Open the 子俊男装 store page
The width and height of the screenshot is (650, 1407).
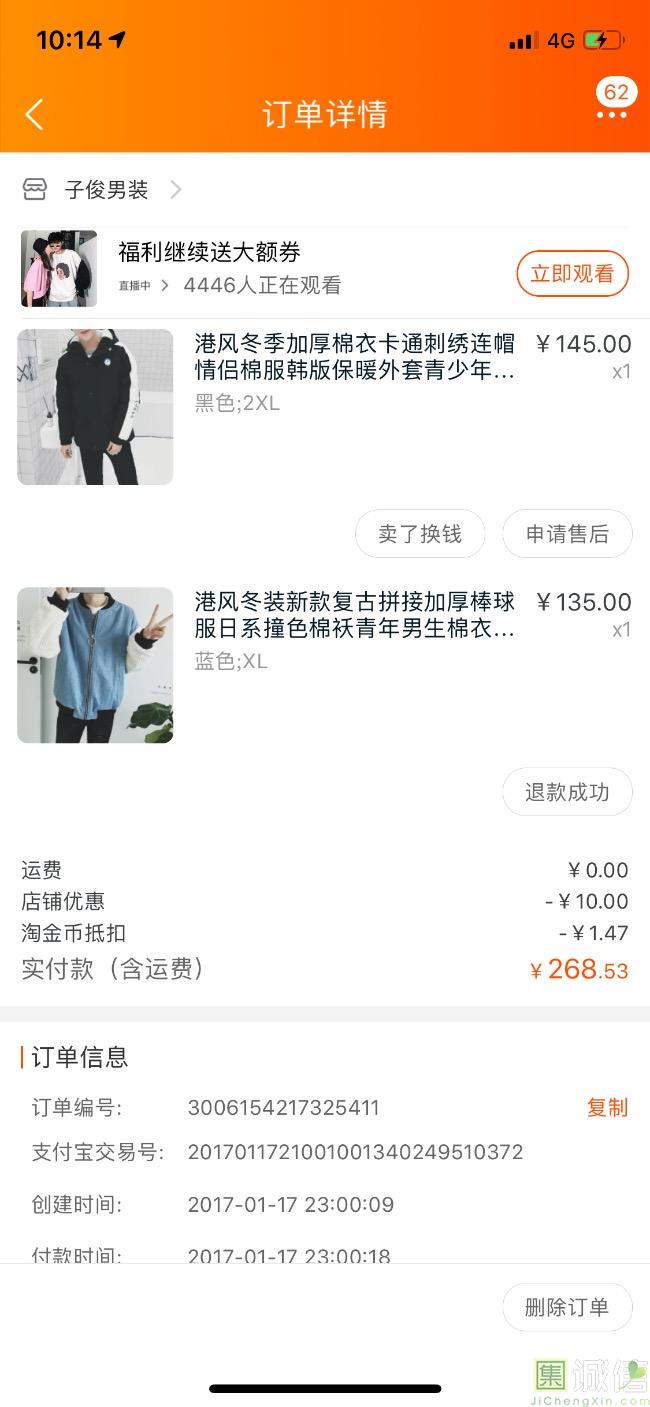pos(106,190)
